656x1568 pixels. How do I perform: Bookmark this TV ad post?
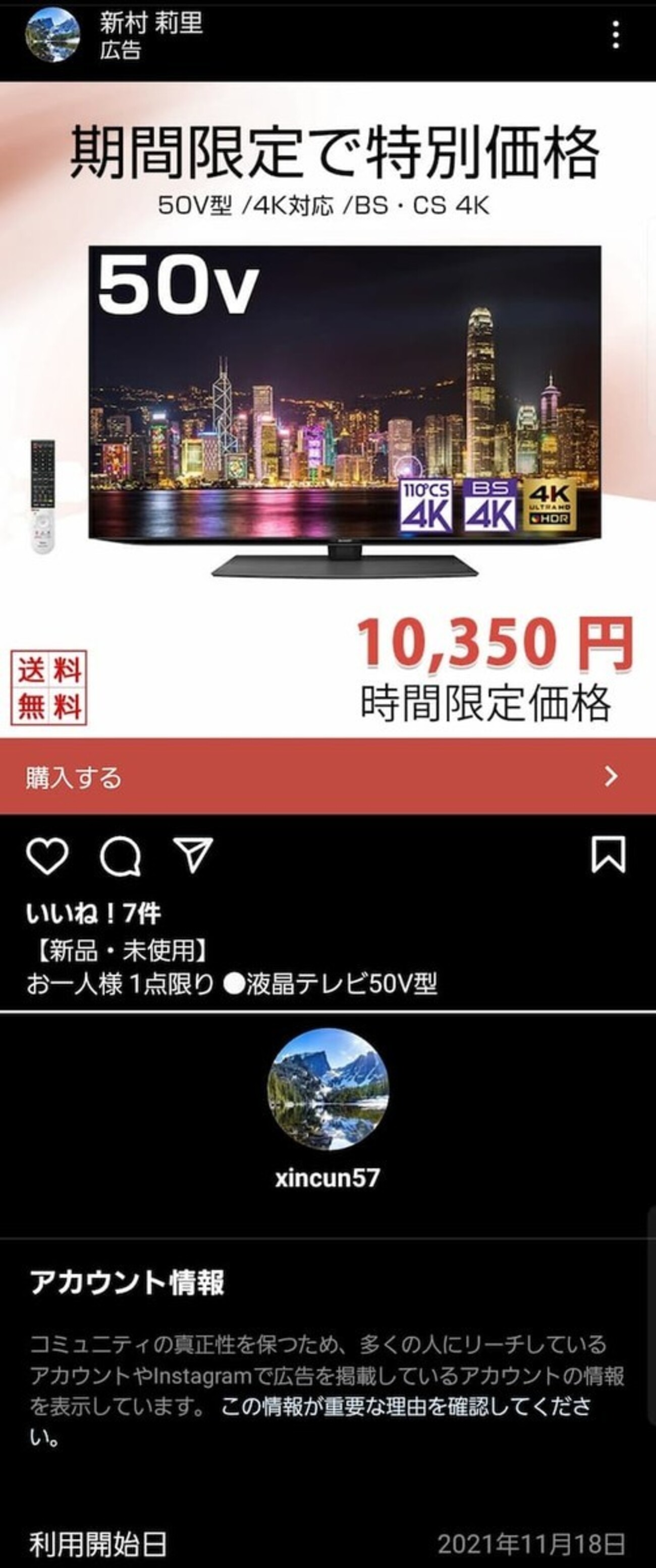608,855
